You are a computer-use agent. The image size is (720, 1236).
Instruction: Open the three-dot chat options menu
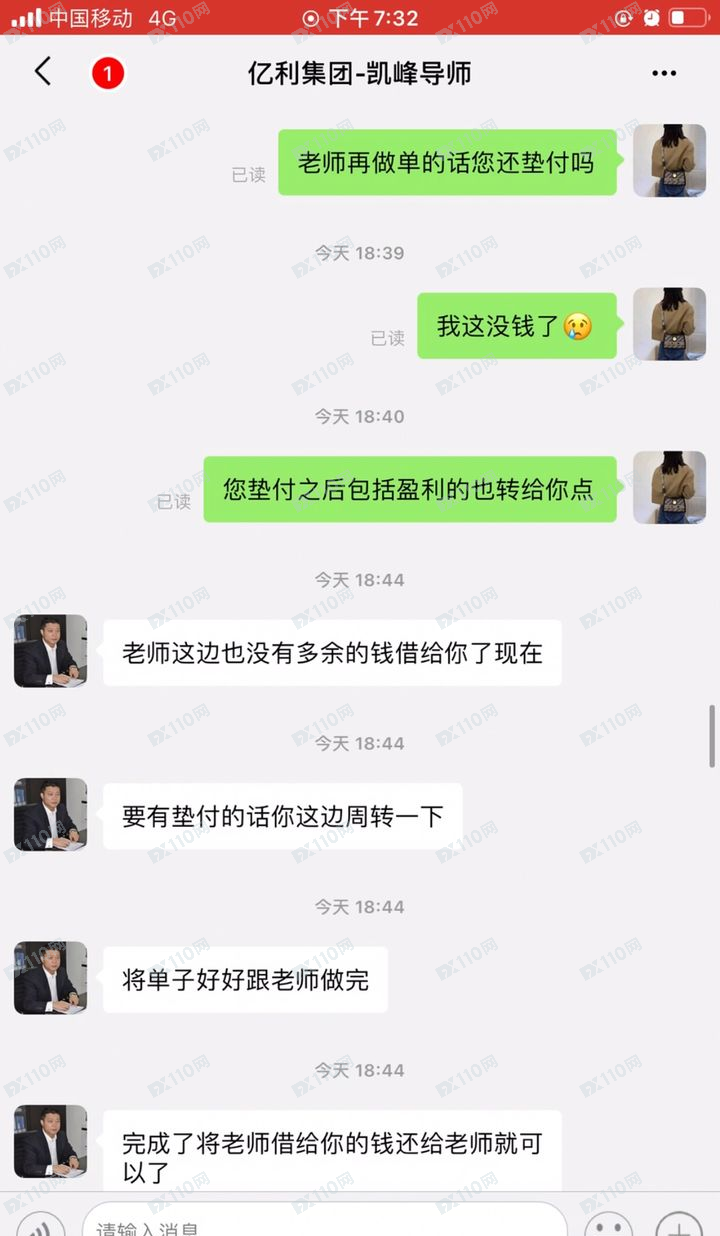[x=664, y=73]
